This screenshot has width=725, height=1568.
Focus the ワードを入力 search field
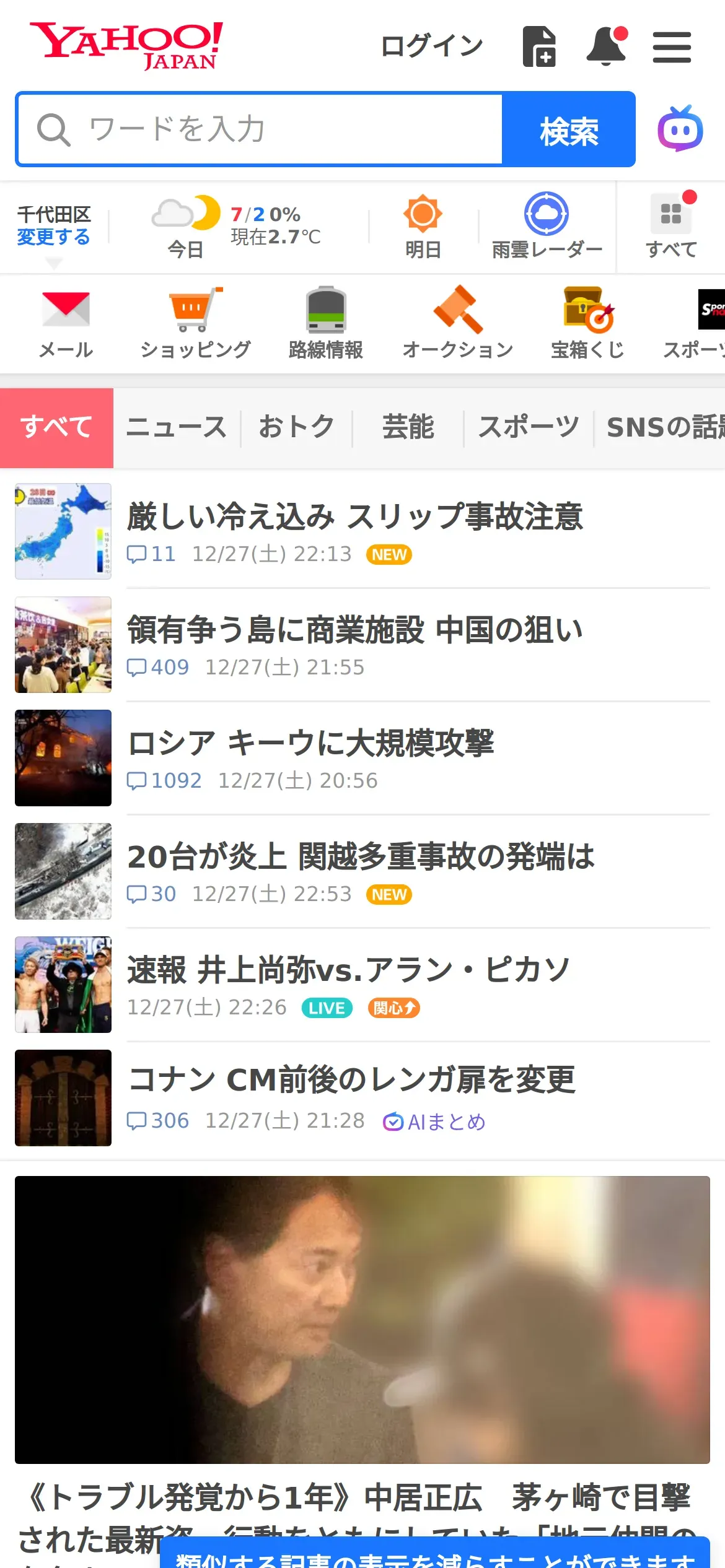pyautogui.click(x=260, y=129)
